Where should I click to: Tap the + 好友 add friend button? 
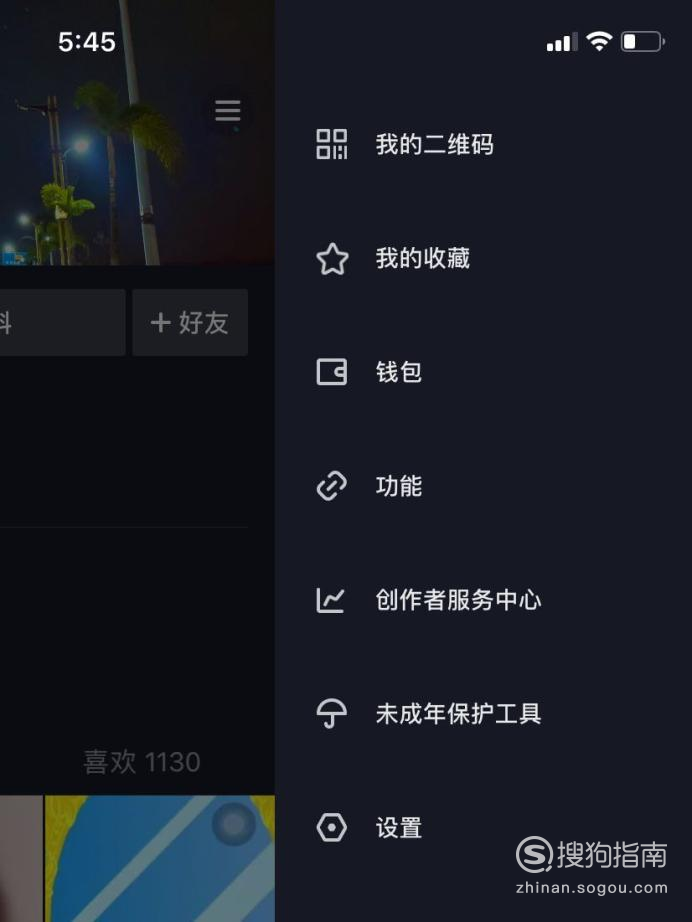(190, 323)
